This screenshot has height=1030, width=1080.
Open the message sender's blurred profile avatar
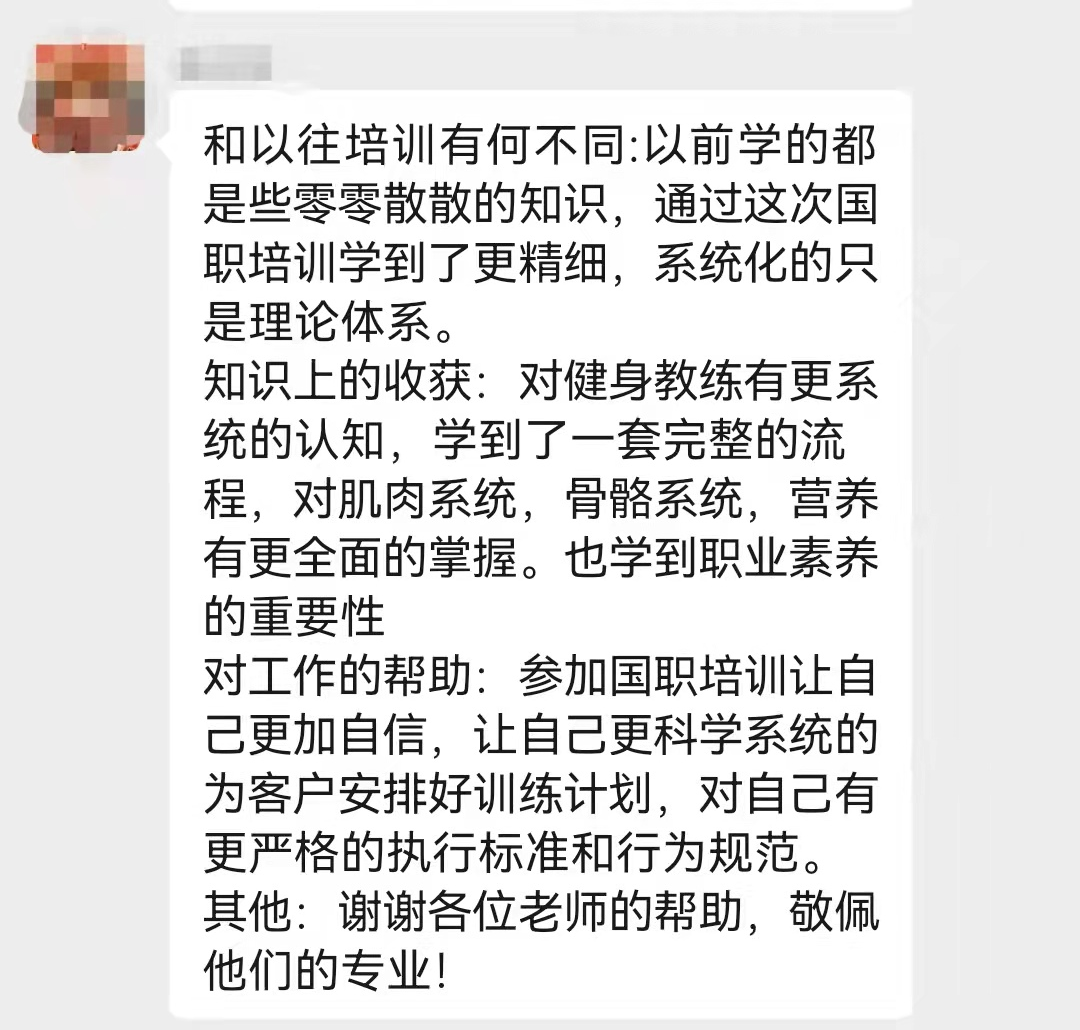coord(90,98)
